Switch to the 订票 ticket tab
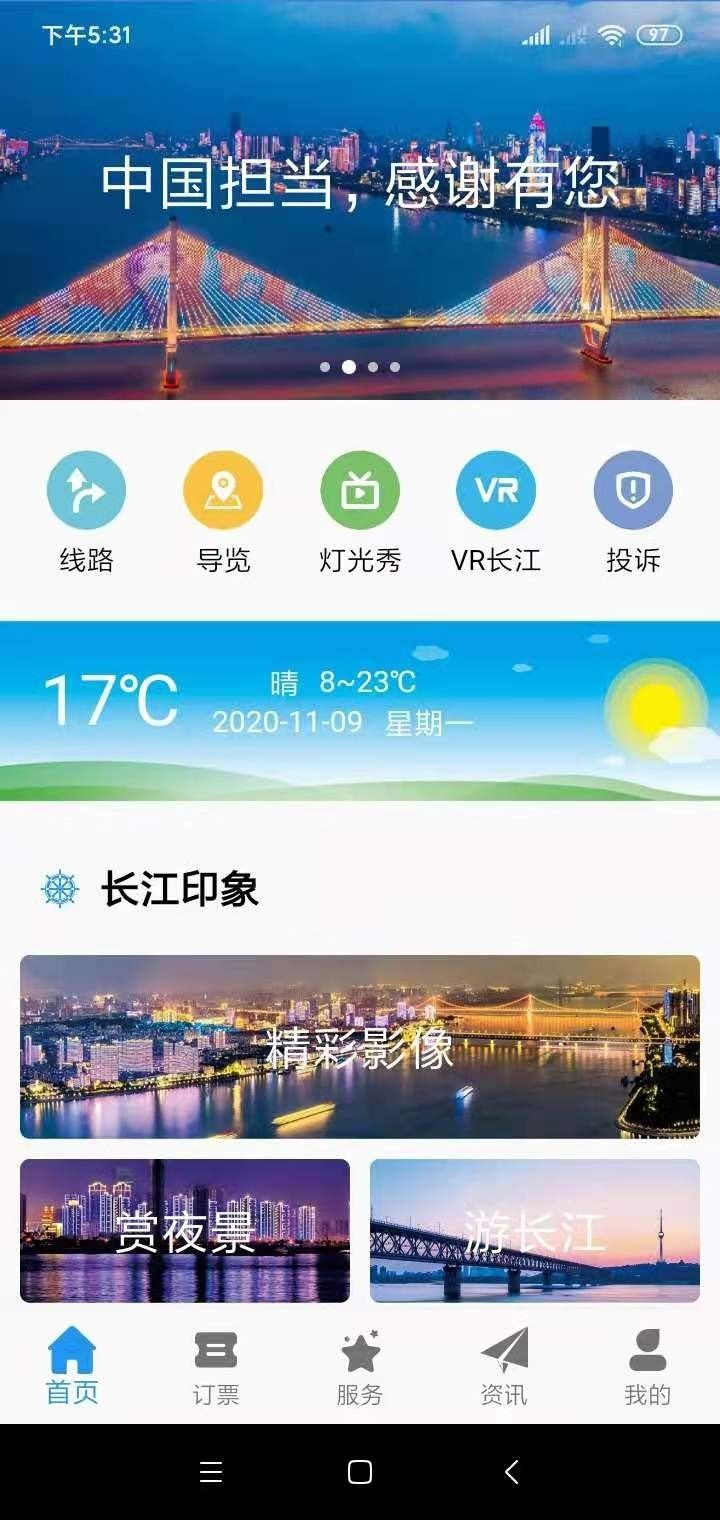The image size is (720, 1520). pos(216,1368)
